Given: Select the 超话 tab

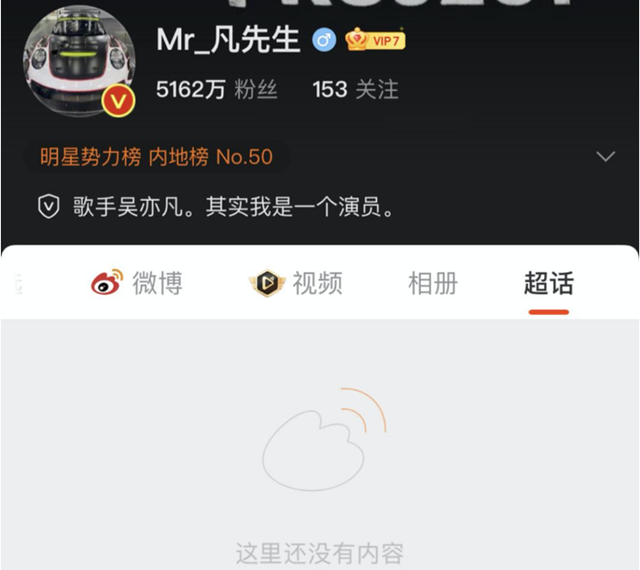Looking at the screenshot, I should 548,283.
